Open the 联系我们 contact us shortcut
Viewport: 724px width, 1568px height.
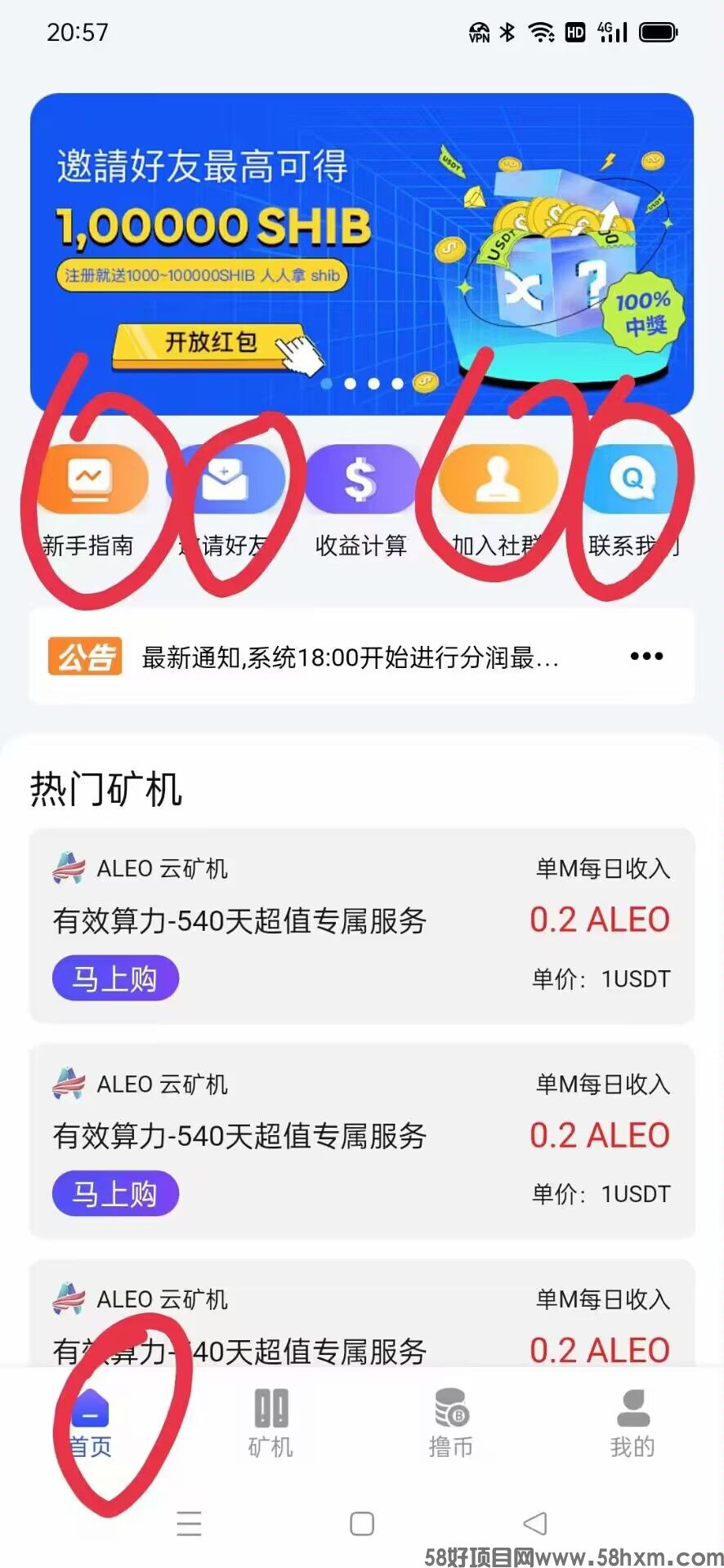click(x=632, y=498)
